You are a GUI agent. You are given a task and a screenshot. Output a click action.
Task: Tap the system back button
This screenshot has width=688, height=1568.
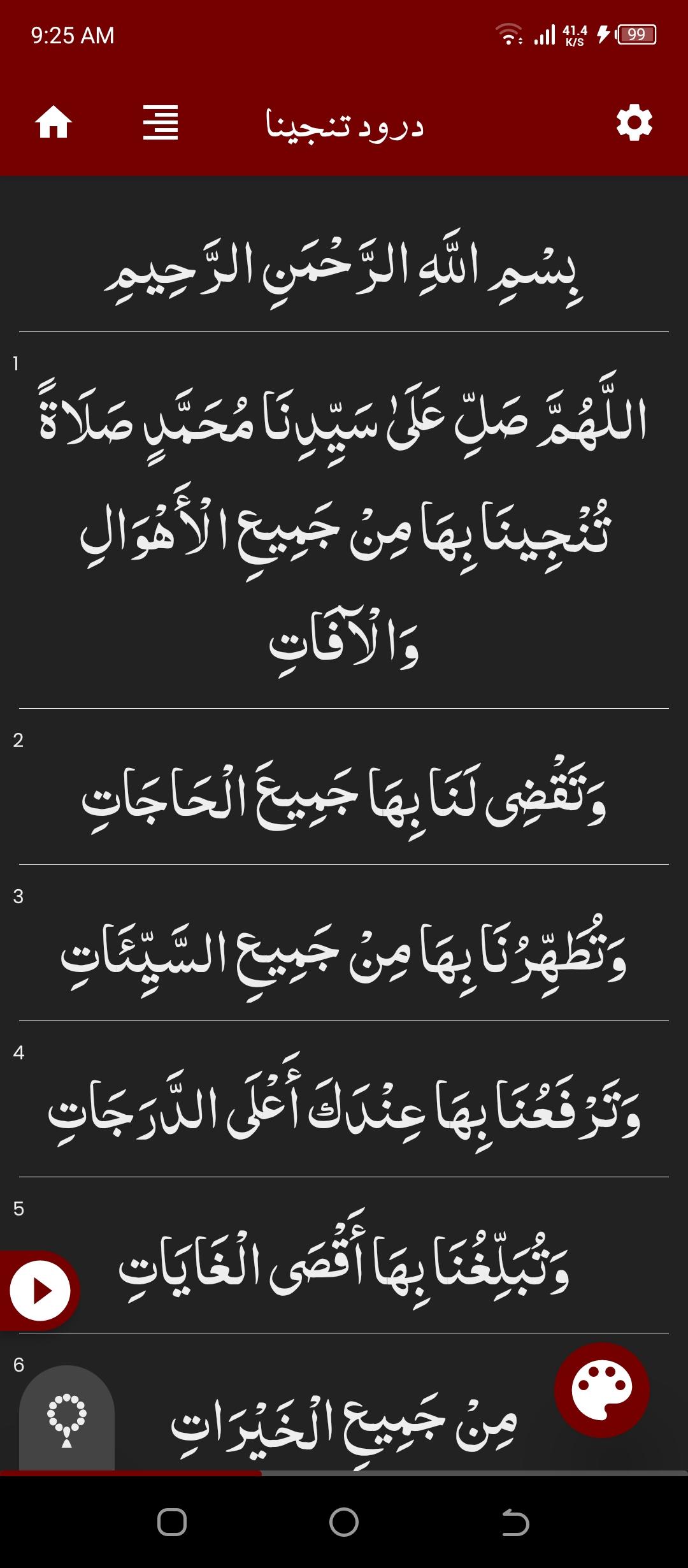click(x=515, y=1523)
